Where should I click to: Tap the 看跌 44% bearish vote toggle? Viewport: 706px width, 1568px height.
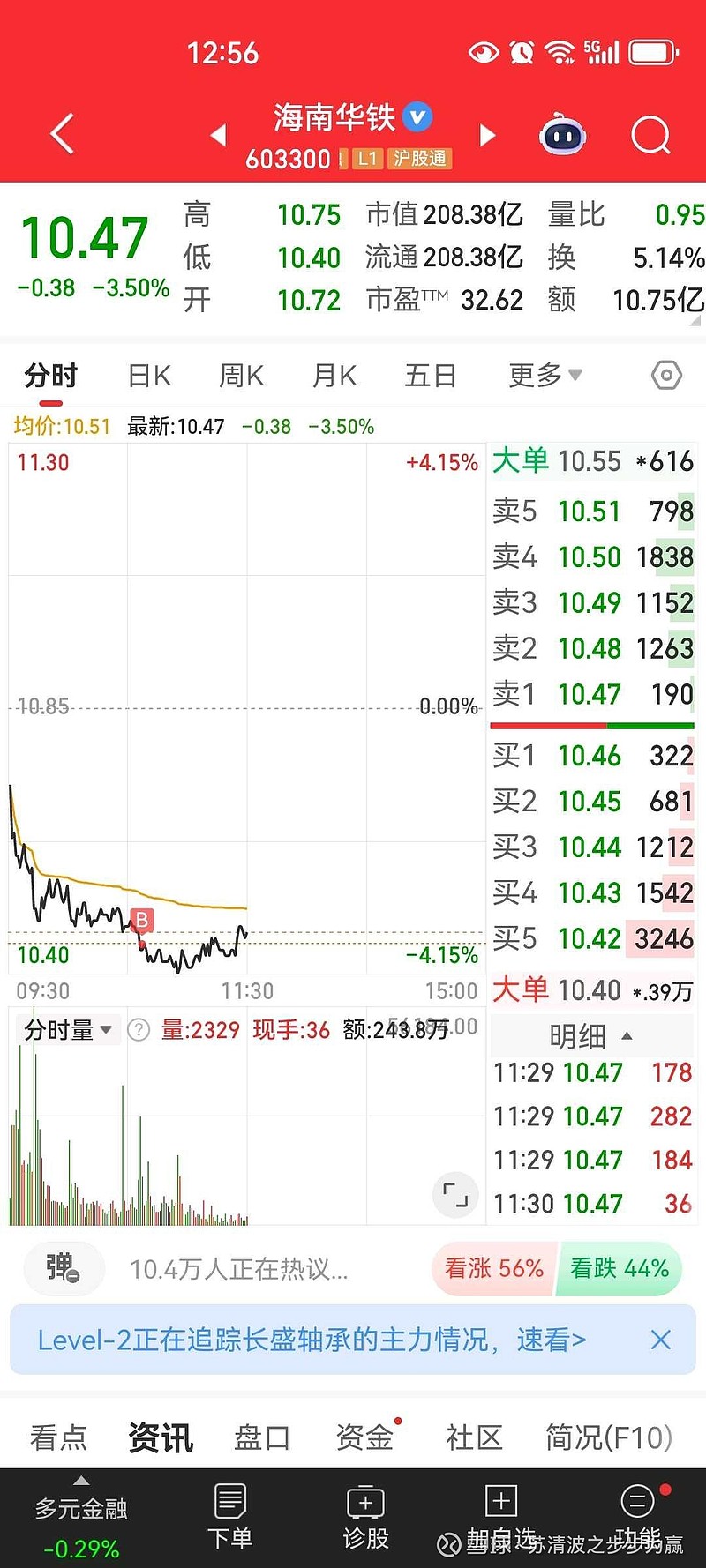coord(619,1268)
